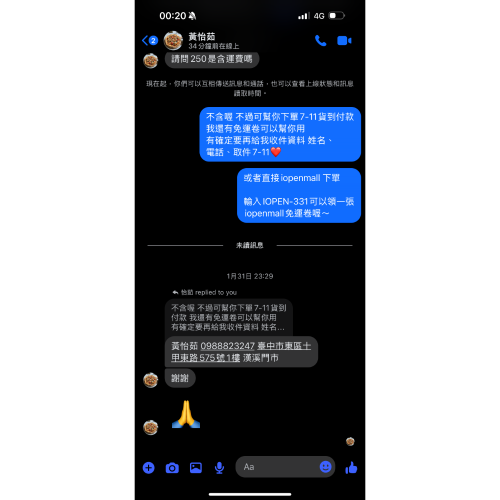Start a voice call with 黃怡茹
This screenshot has width=500, height=500.
point(321,41)
